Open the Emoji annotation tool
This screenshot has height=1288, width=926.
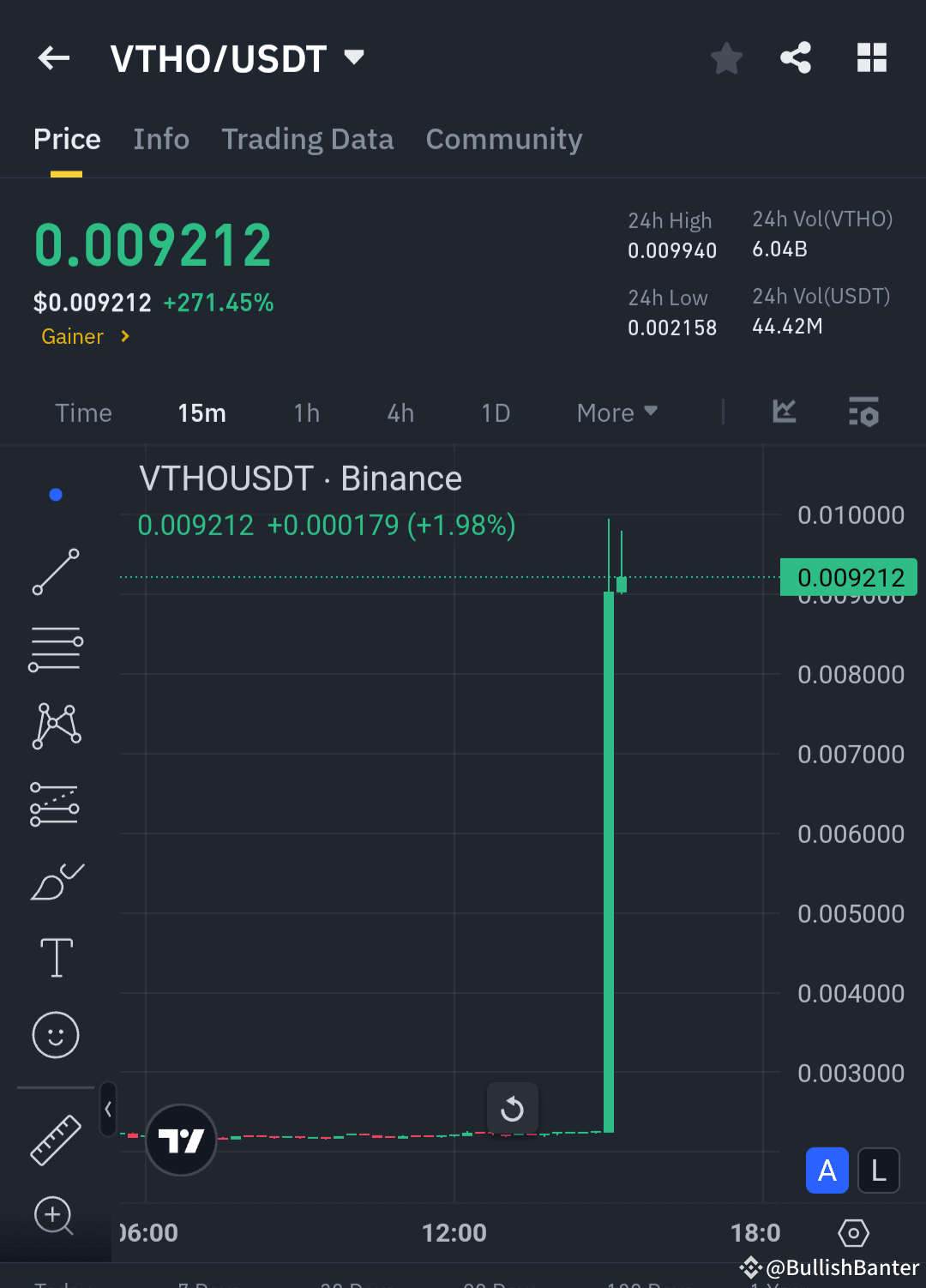[x=55, y=1035]
